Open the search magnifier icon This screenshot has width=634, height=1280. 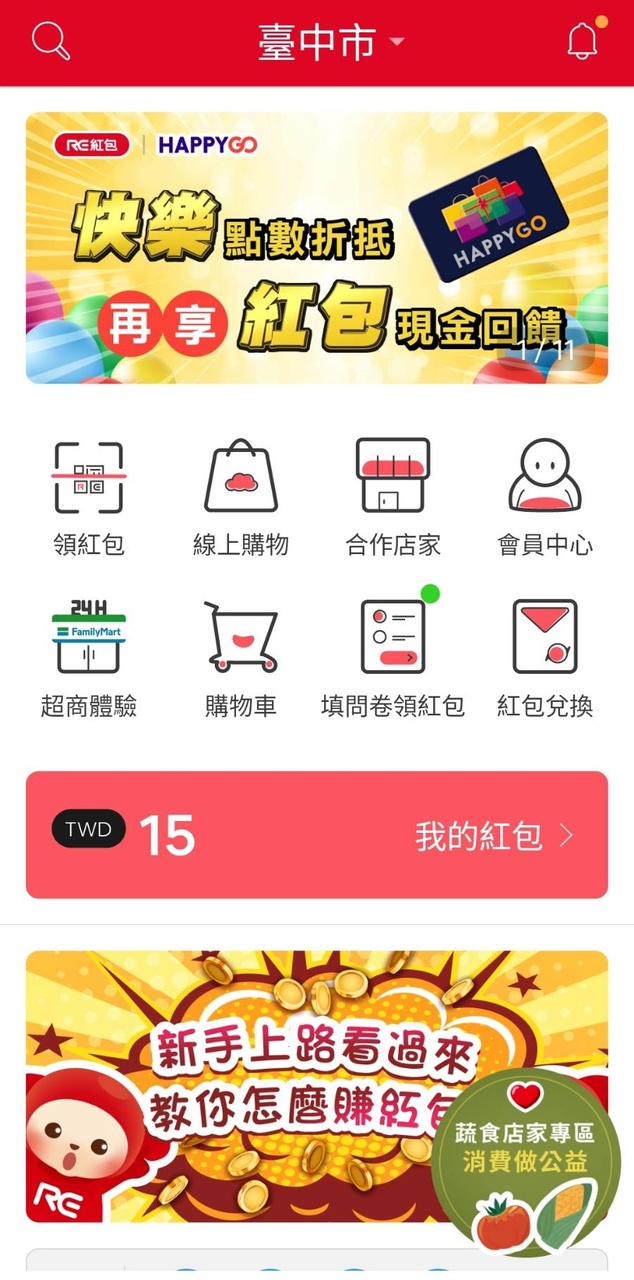tap(50, 41)
